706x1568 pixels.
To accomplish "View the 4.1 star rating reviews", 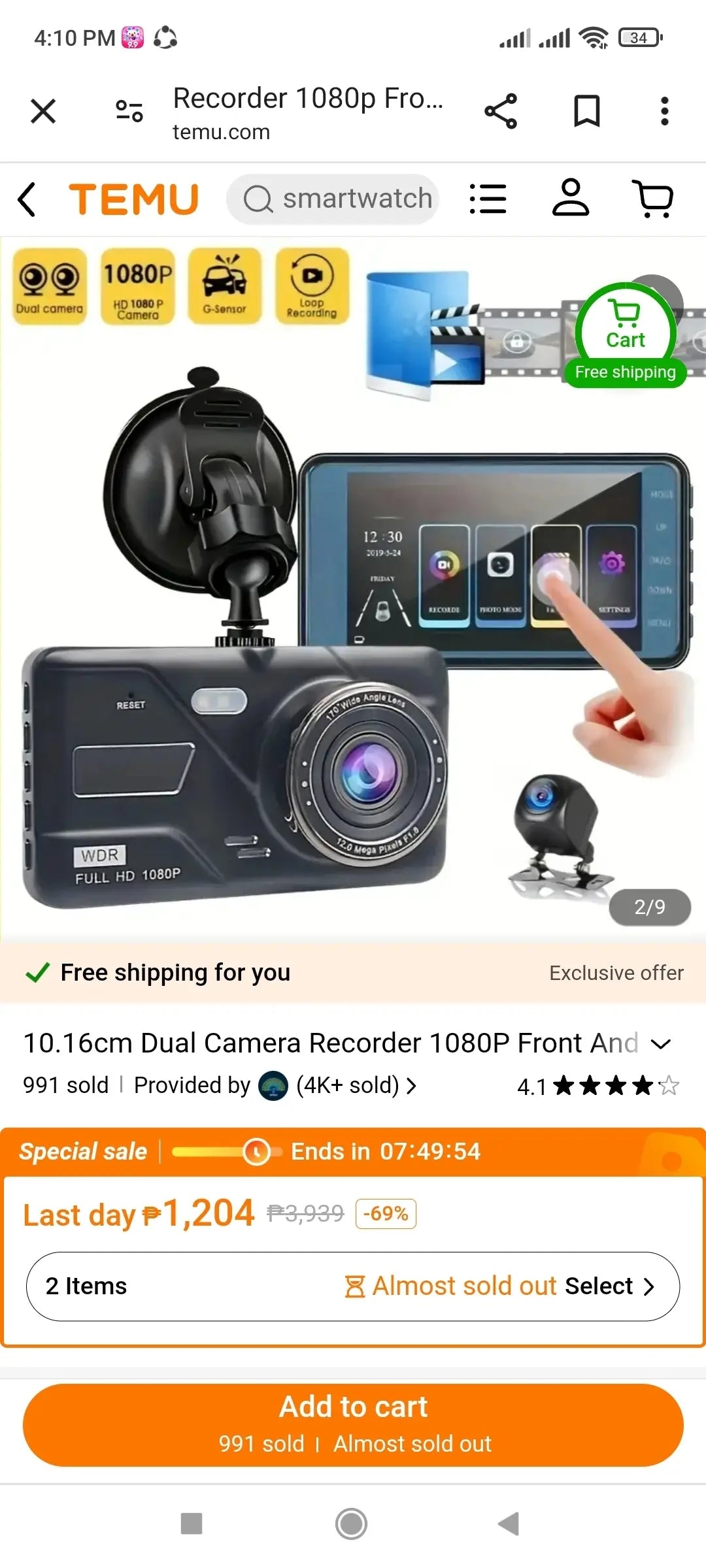I will click(597, 1086).
